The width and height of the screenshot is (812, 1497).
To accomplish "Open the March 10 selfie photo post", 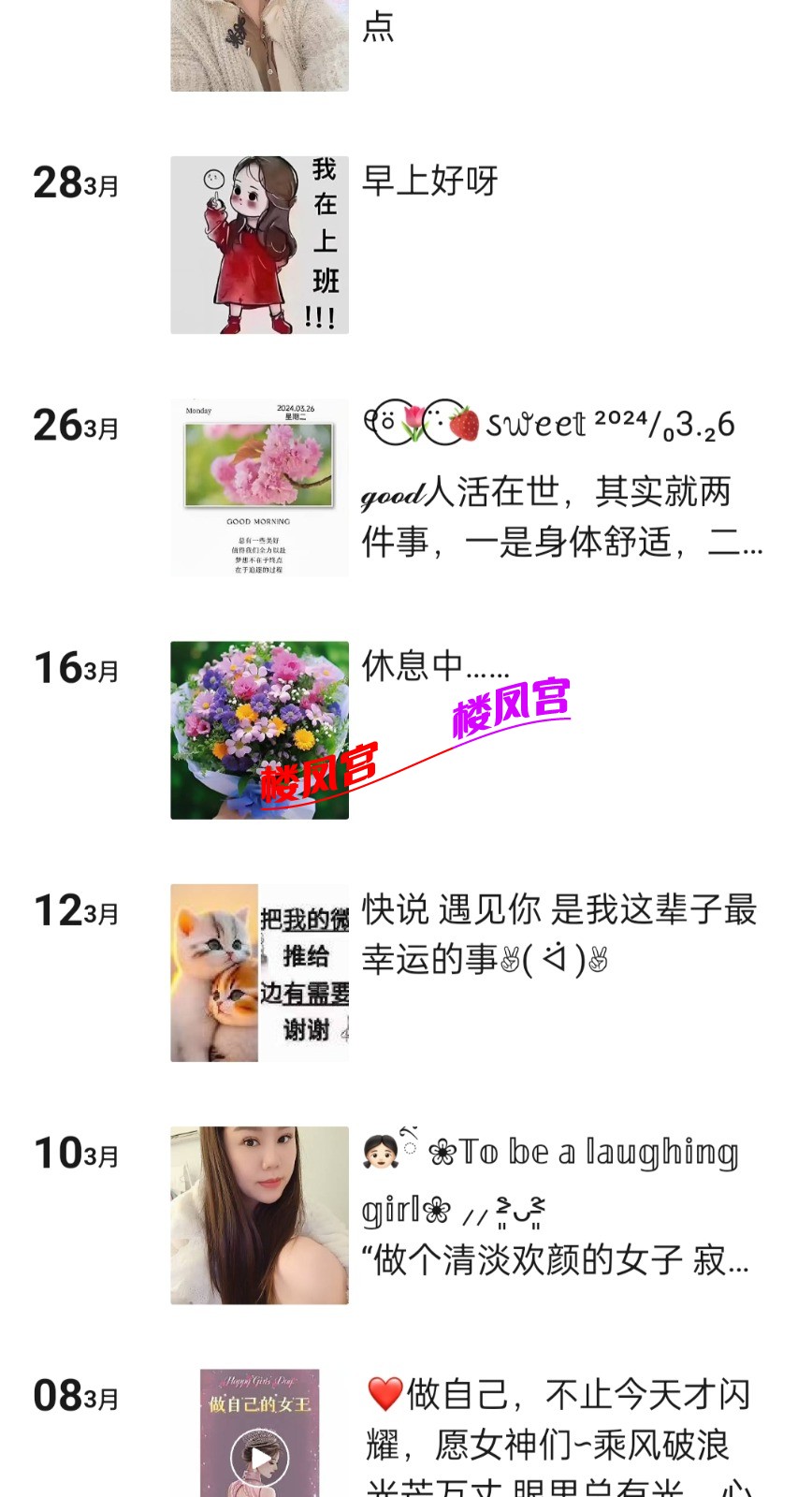I will point(259,1215).
